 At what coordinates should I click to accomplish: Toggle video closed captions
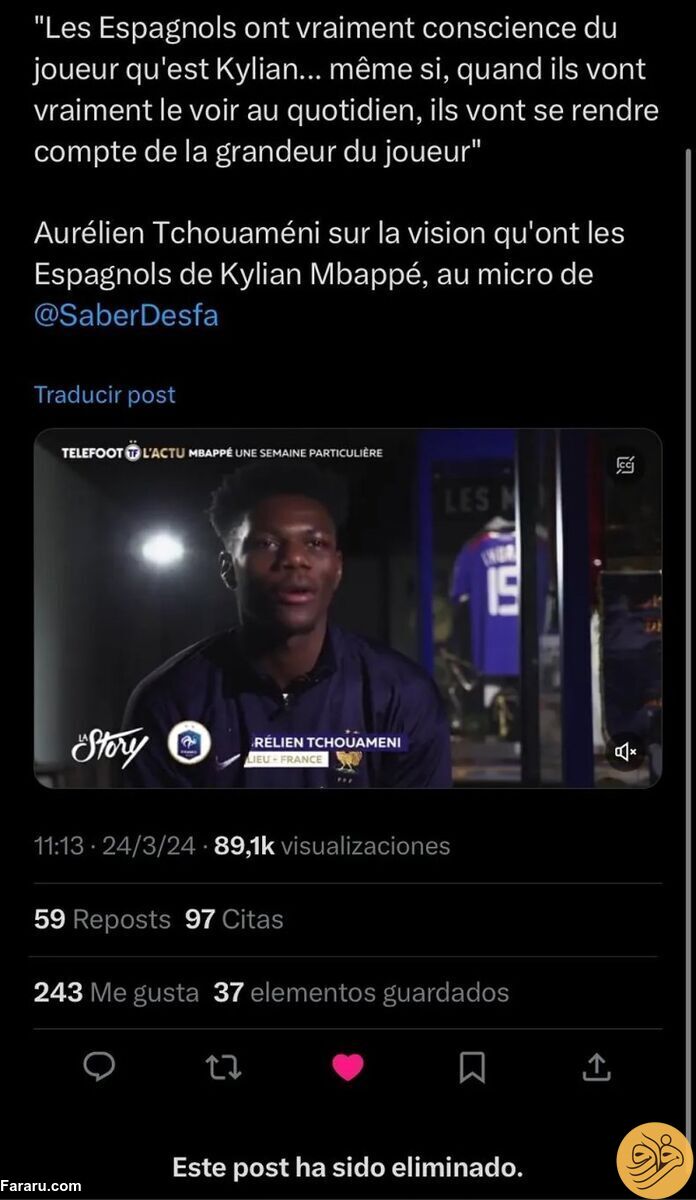[x=626, y=464]
